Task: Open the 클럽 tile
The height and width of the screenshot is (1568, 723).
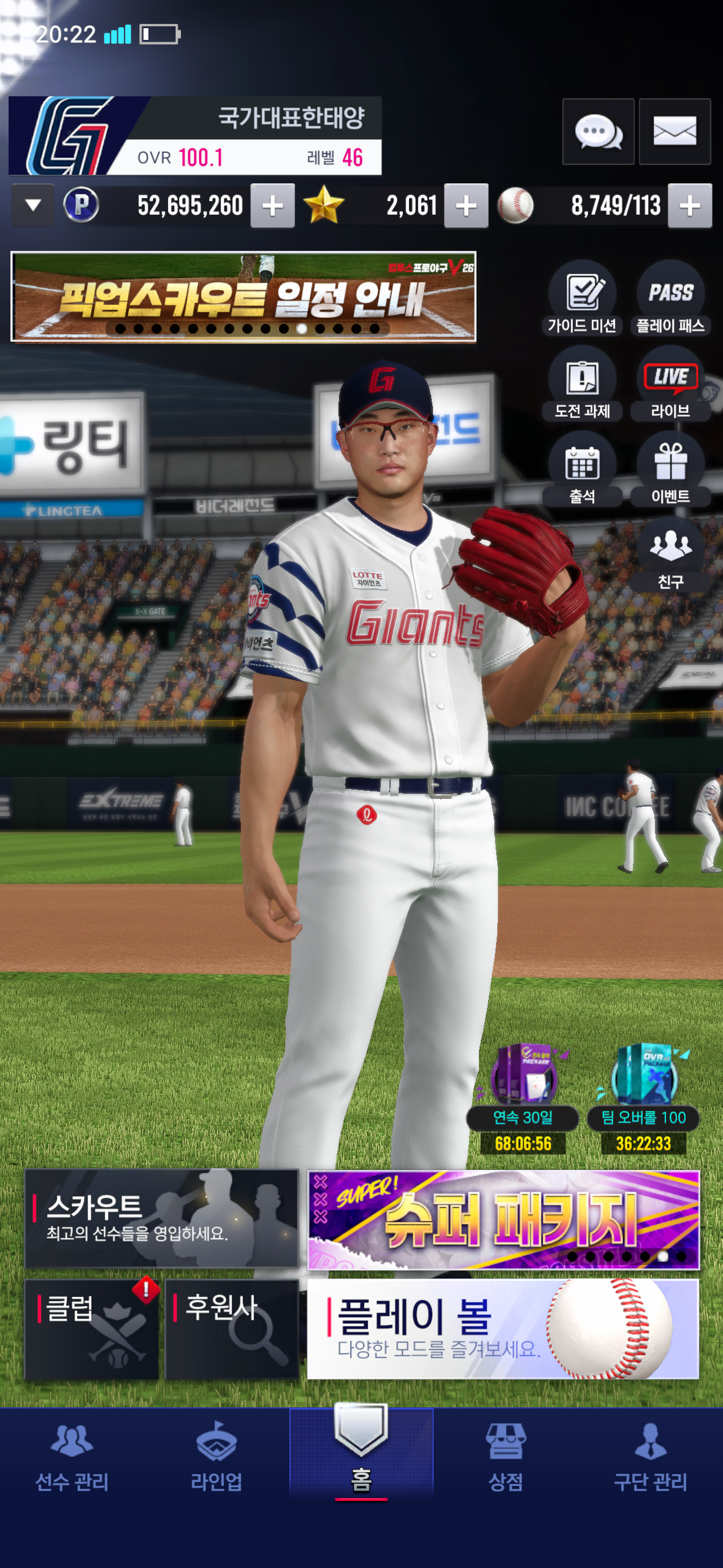Action: tap(92, 1329)
